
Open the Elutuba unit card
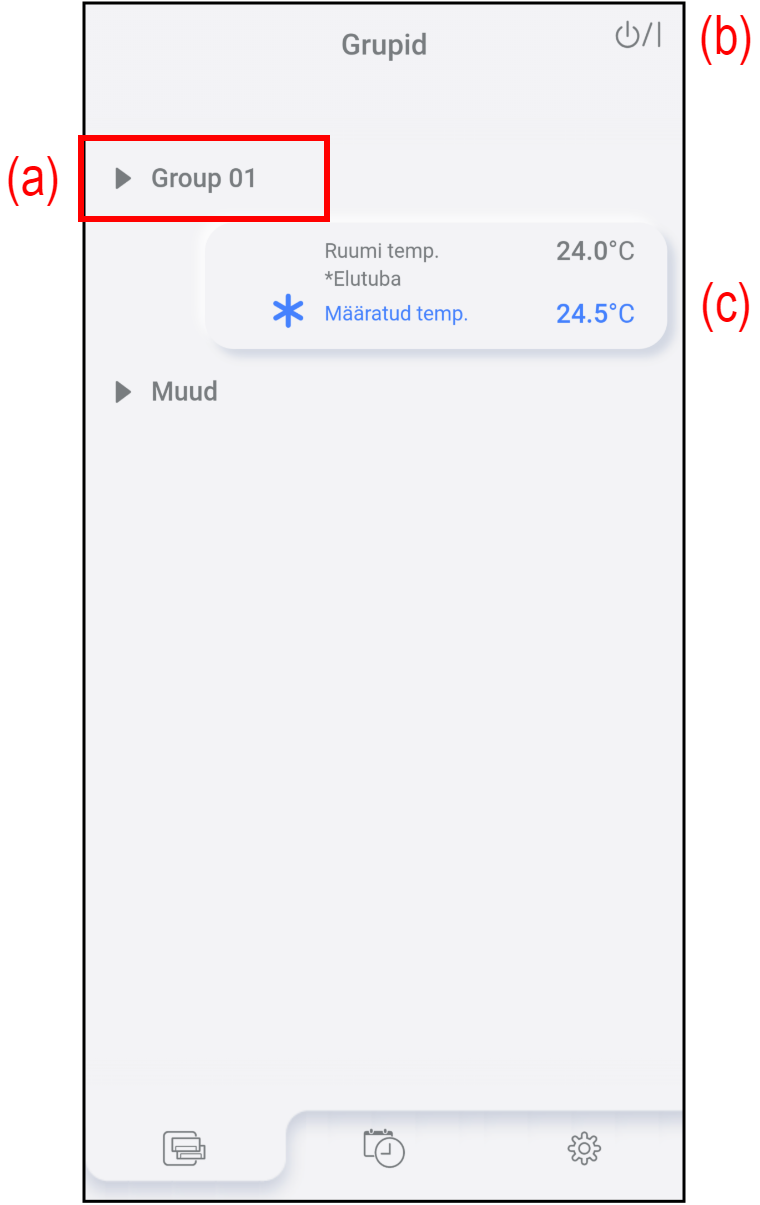click(x=436, y=284)
